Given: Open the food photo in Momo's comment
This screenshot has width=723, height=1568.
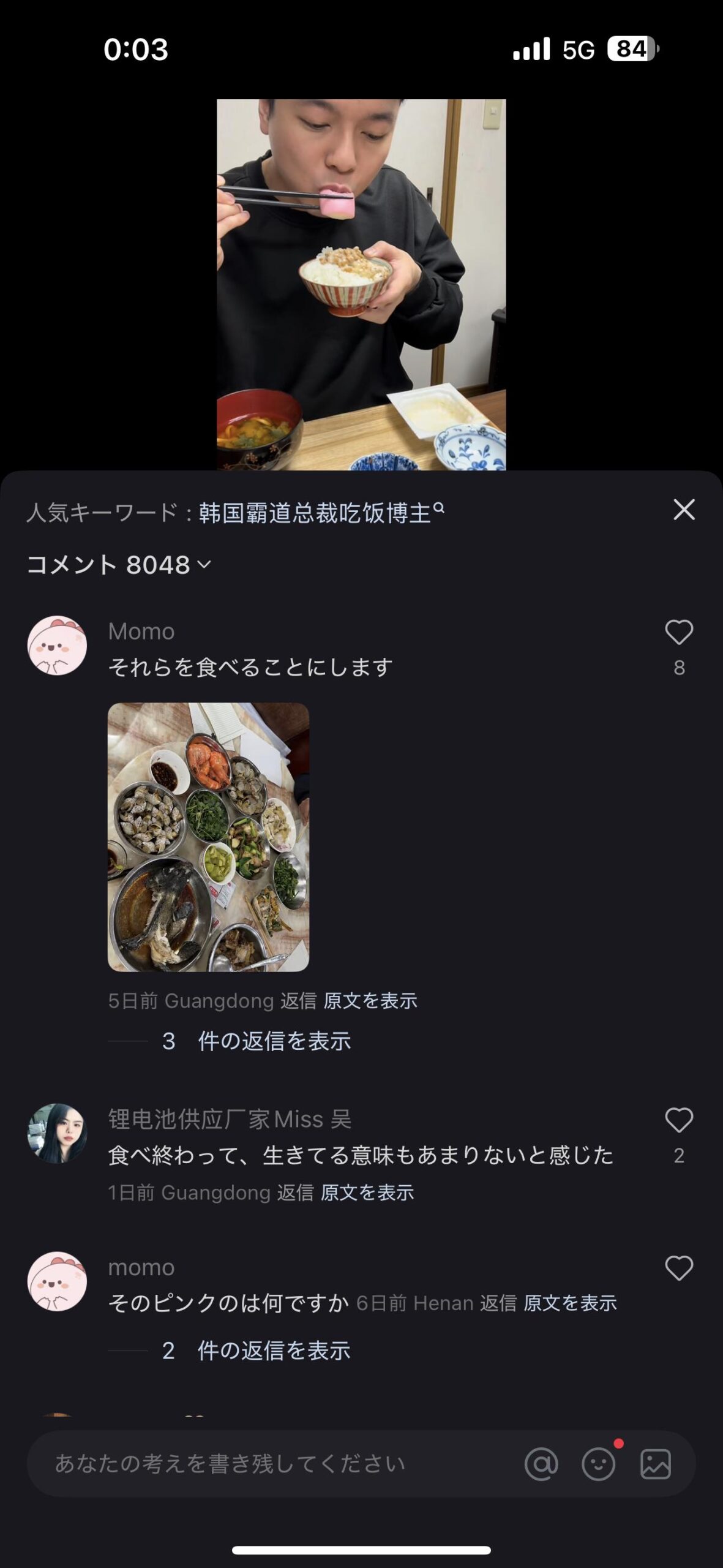Looking at the screenshot, I should coord(208,837).
